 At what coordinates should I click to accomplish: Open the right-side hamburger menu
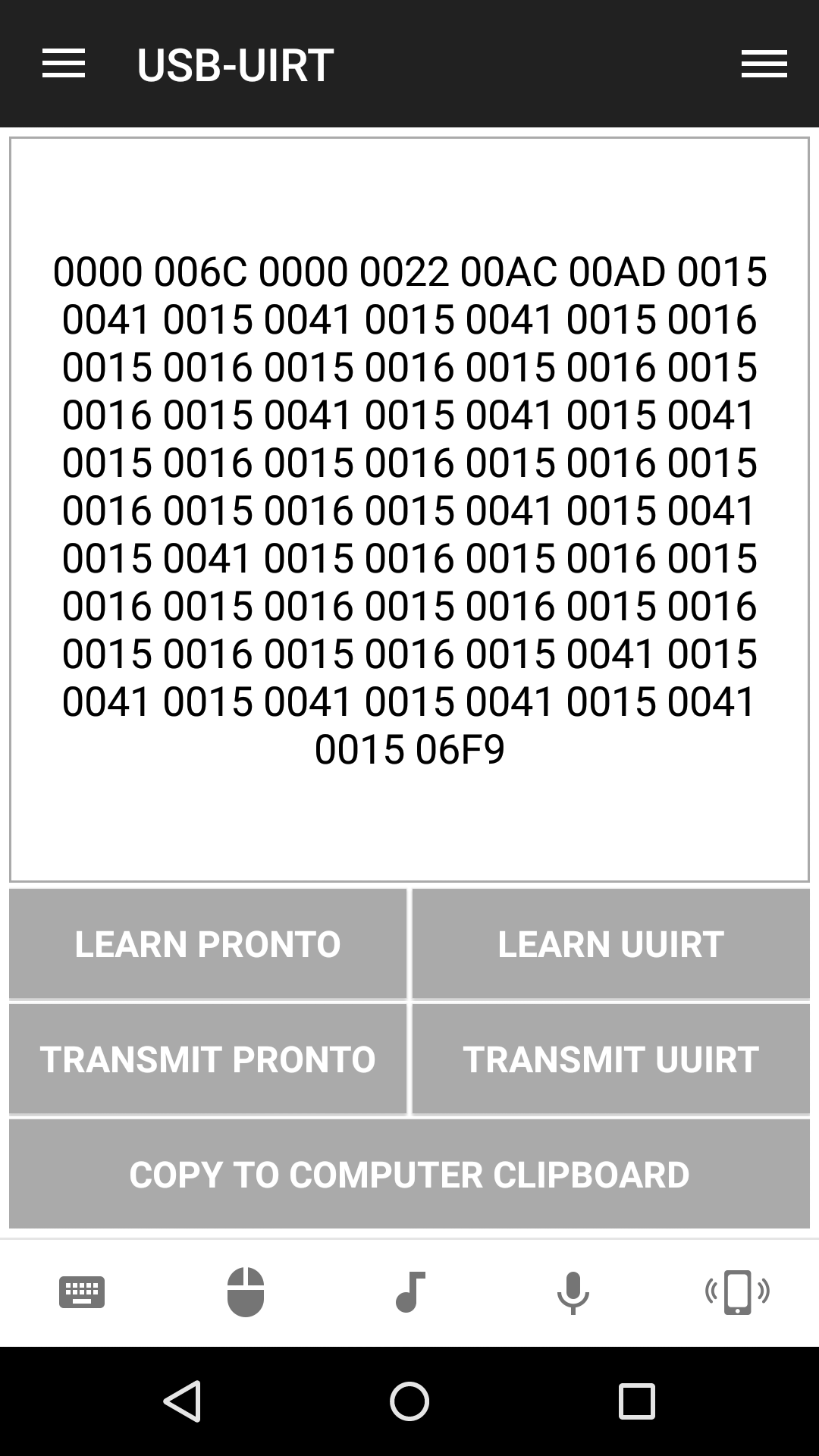pyautogui.click(x=764, y=64)
